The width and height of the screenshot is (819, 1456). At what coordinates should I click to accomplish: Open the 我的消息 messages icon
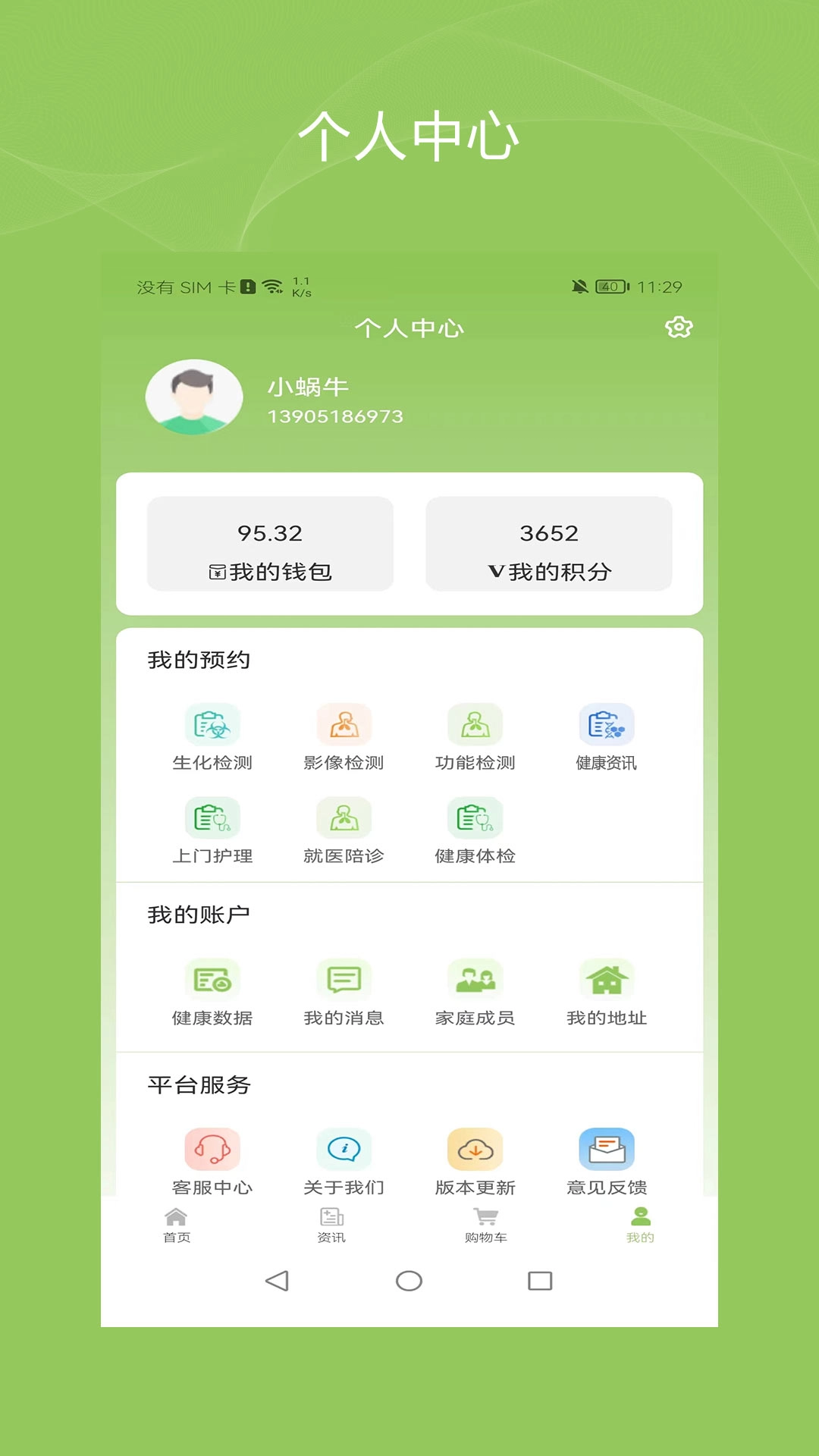tap(344, 980)
